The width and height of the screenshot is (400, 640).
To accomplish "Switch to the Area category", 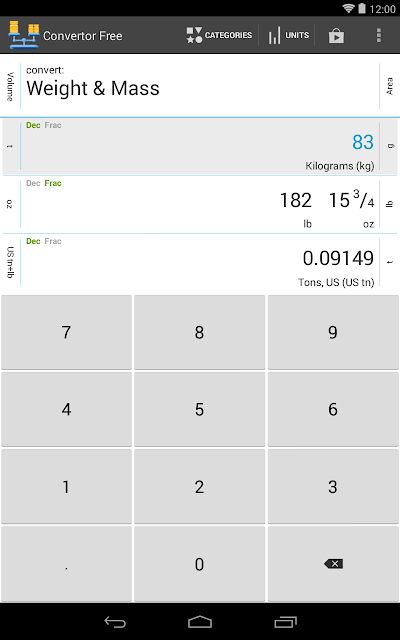I will (390, 87).
